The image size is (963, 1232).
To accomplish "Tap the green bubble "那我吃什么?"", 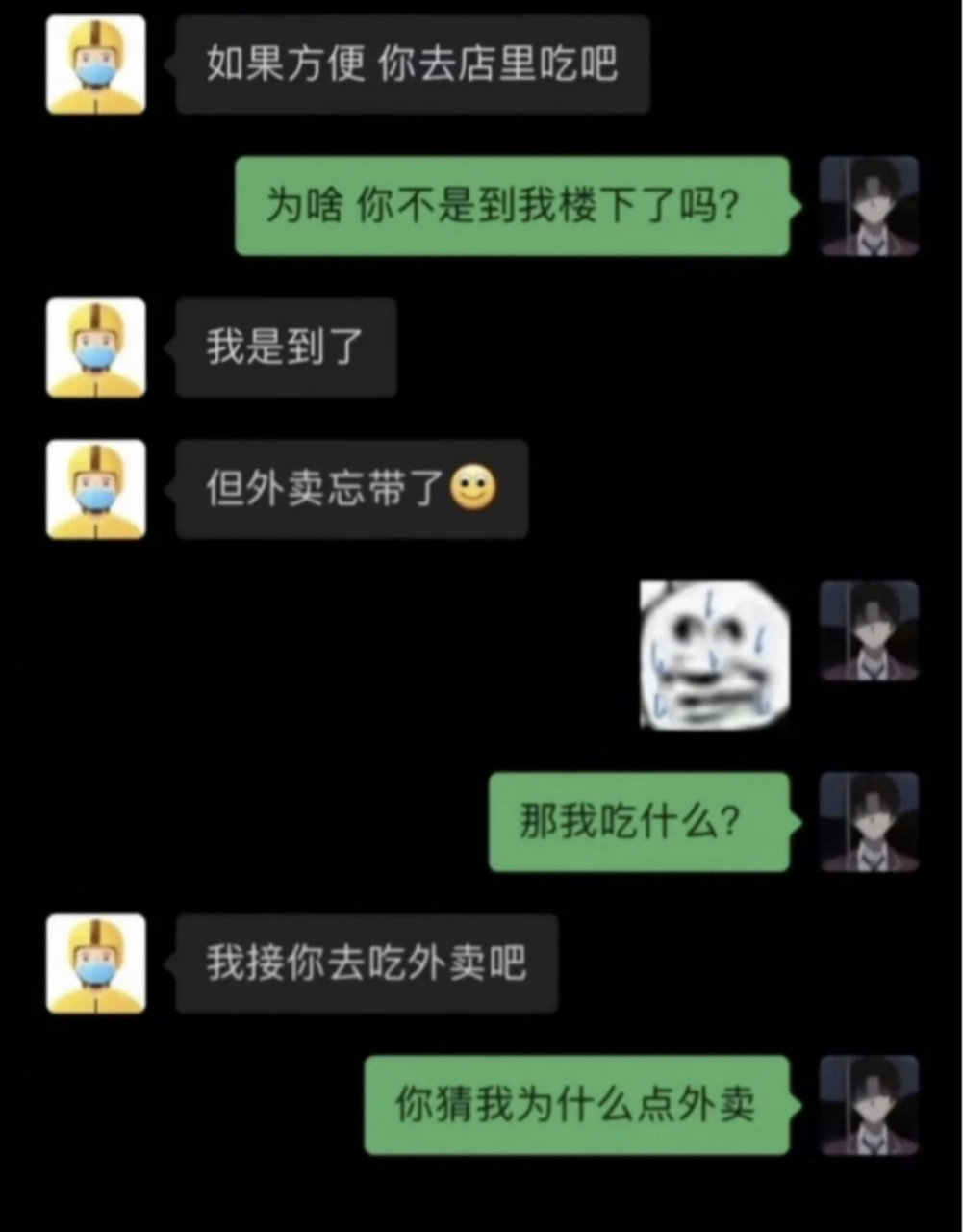I will (639, 823).
